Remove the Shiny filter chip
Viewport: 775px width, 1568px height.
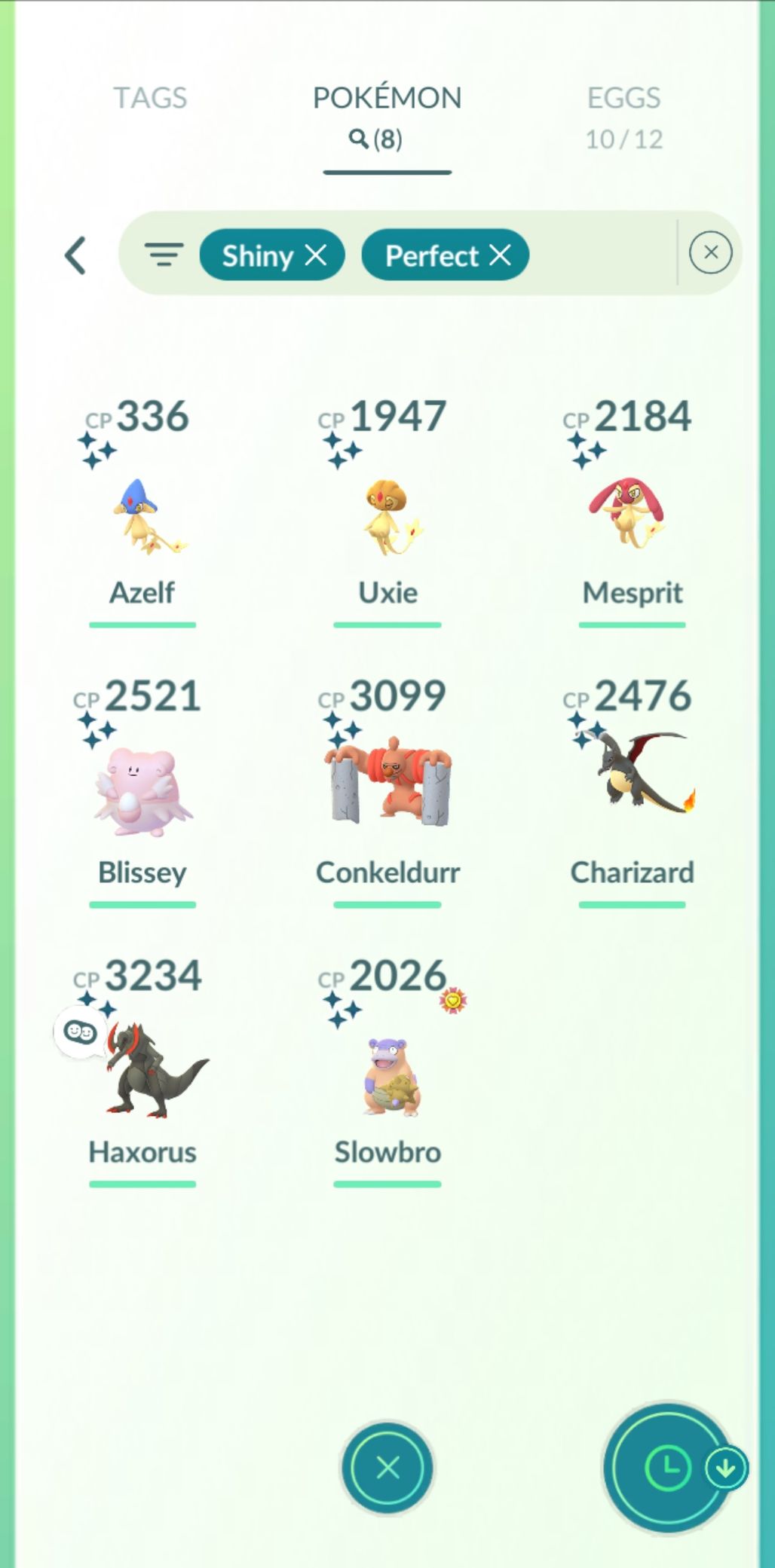pyautogui.click(x=316, y=255)
